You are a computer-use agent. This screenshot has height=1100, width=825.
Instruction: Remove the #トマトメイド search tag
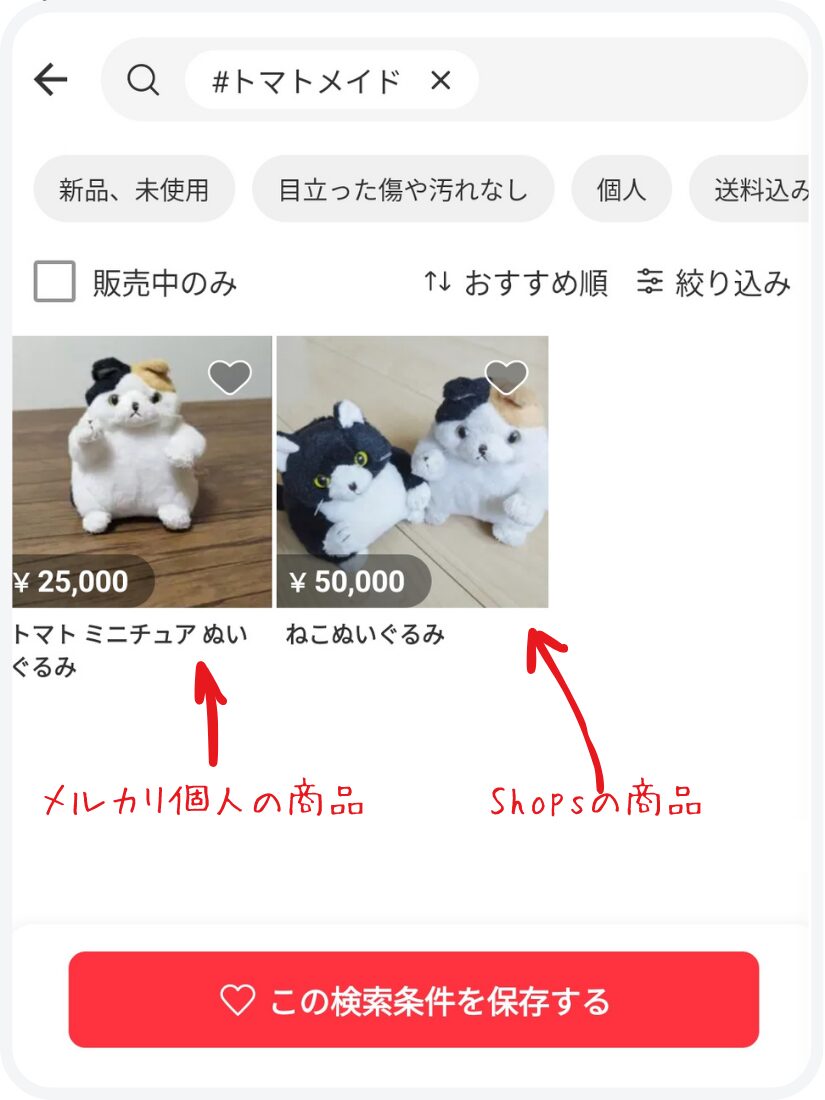441,81
